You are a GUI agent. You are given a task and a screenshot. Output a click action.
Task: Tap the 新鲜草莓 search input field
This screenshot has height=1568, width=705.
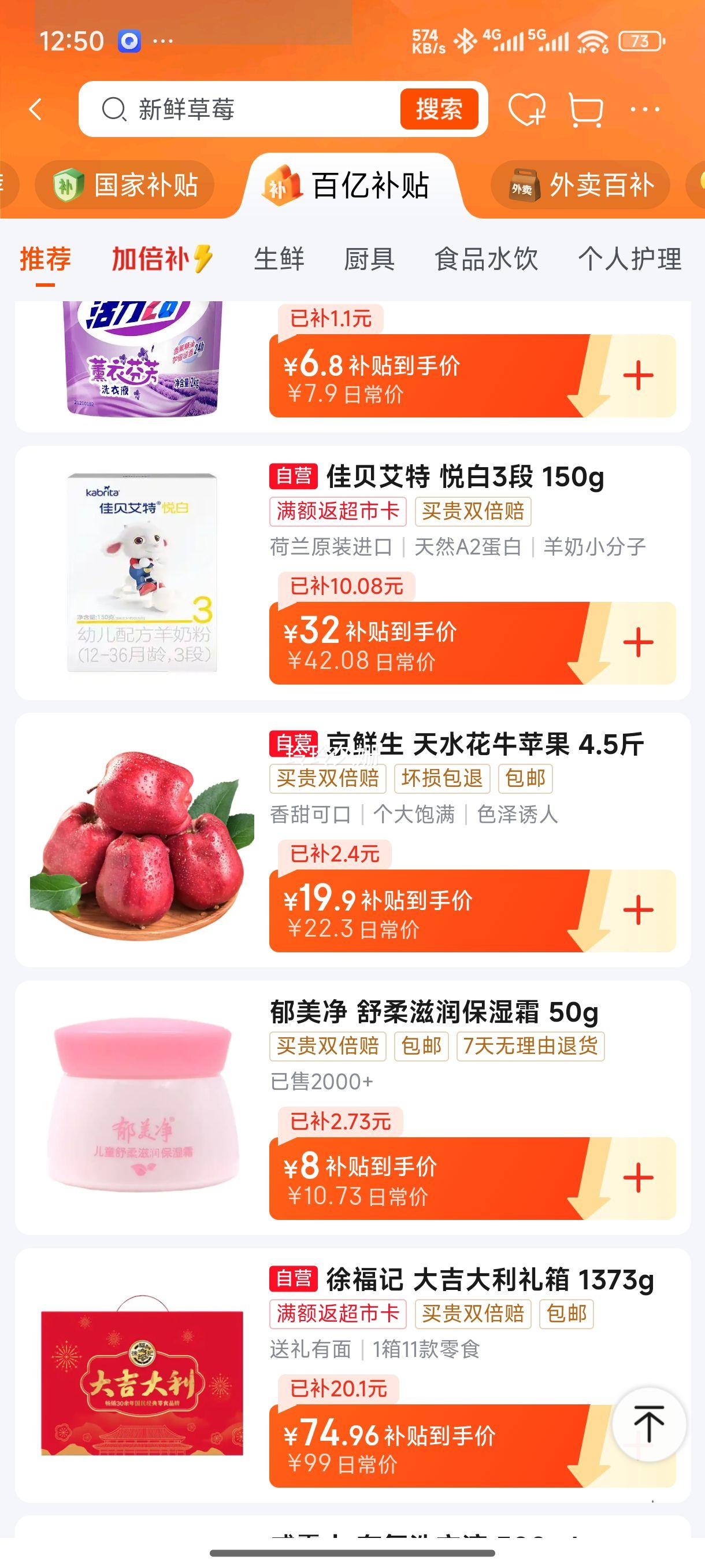pyautogui.click(x=243, y=110)
